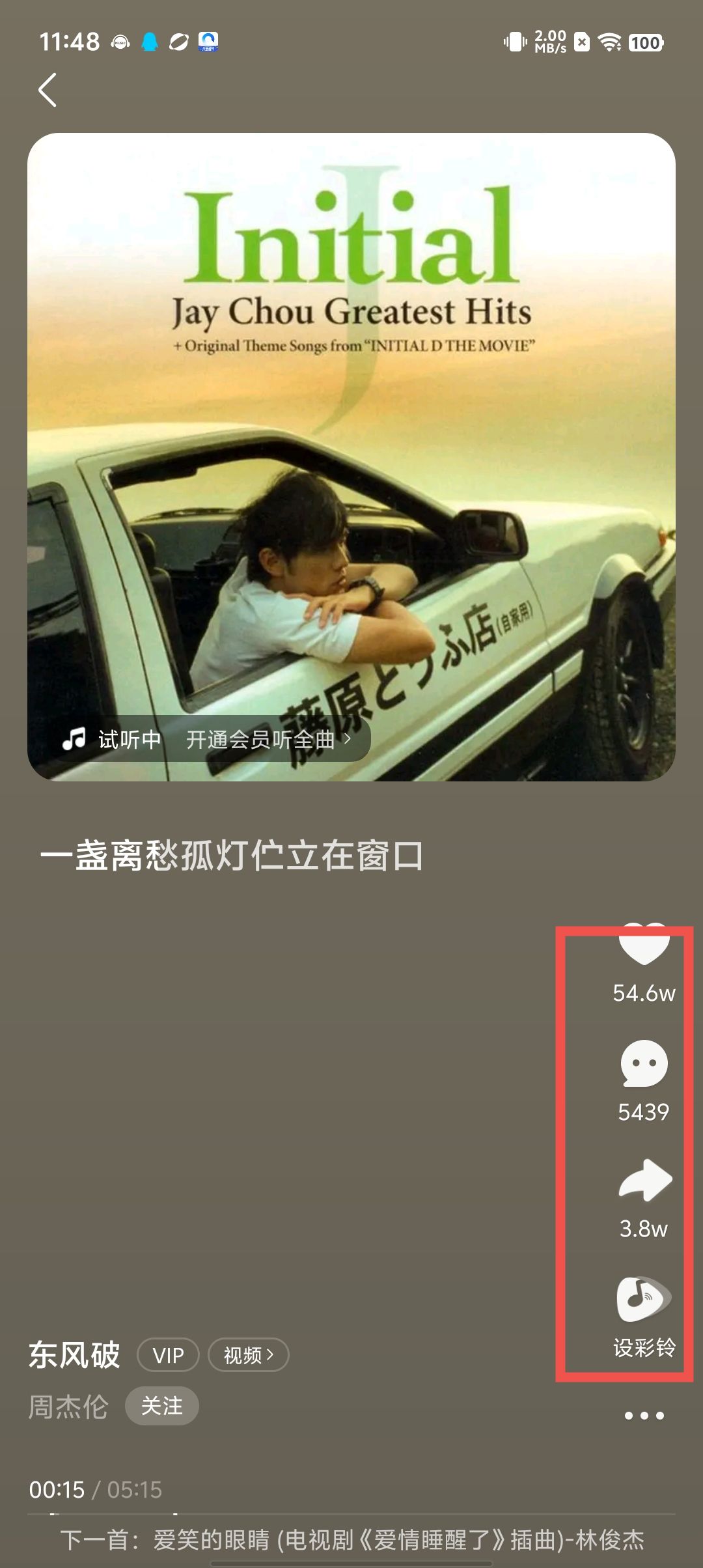
Task: Open the comments with 5439 count
Action: pyautogui.click(x=644, y=1064)
